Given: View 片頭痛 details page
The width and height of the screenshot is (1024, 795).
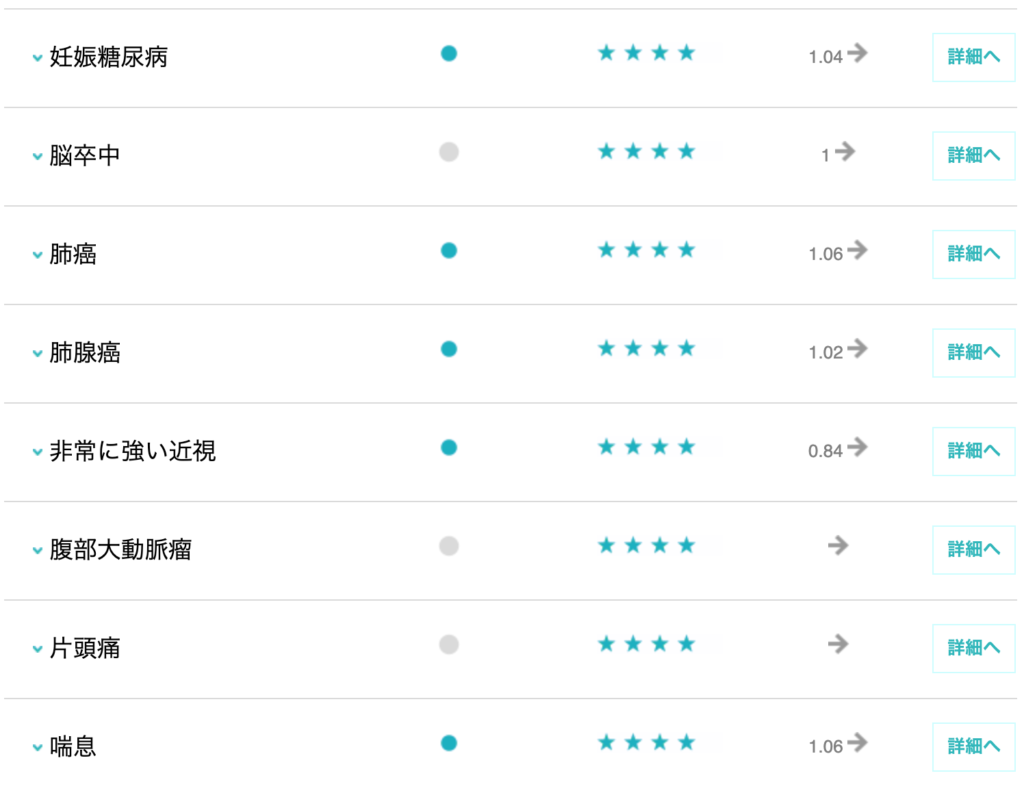Looking at the screenshot, I should (973, 648).
